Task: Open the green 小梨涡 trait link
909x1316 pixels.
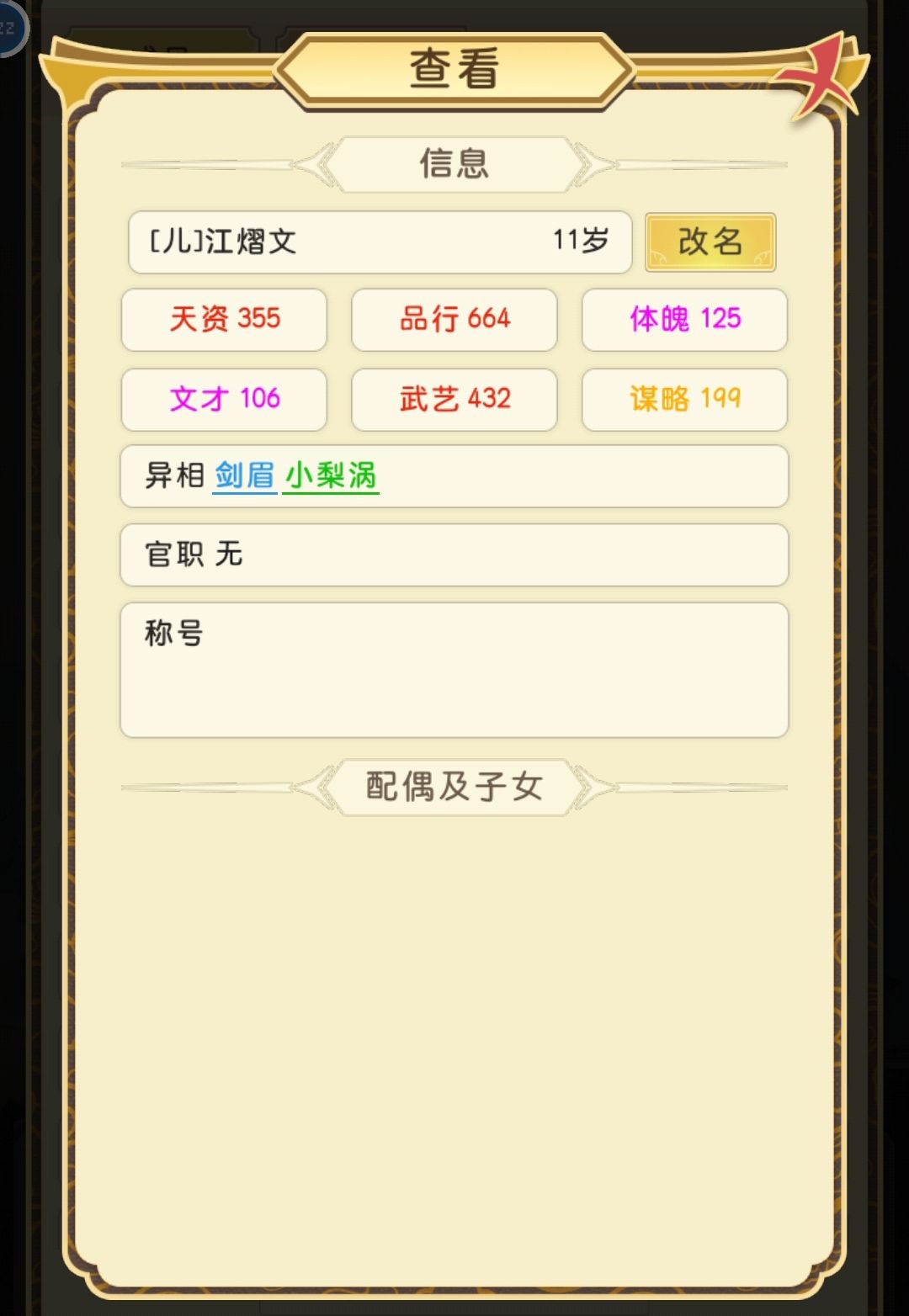Action: coord(331,475)
